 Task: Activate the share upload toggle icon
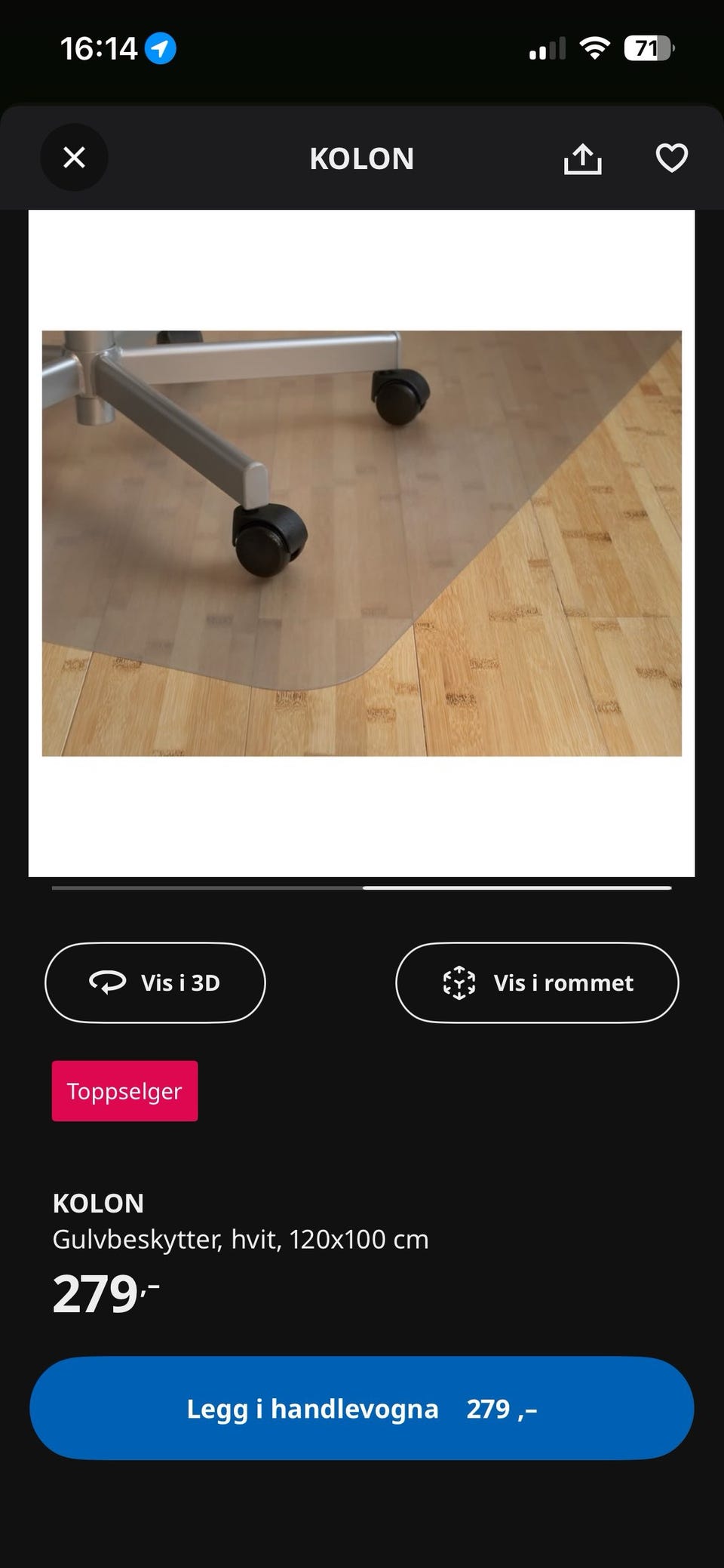pyautogui.click(x=581, y=158)
